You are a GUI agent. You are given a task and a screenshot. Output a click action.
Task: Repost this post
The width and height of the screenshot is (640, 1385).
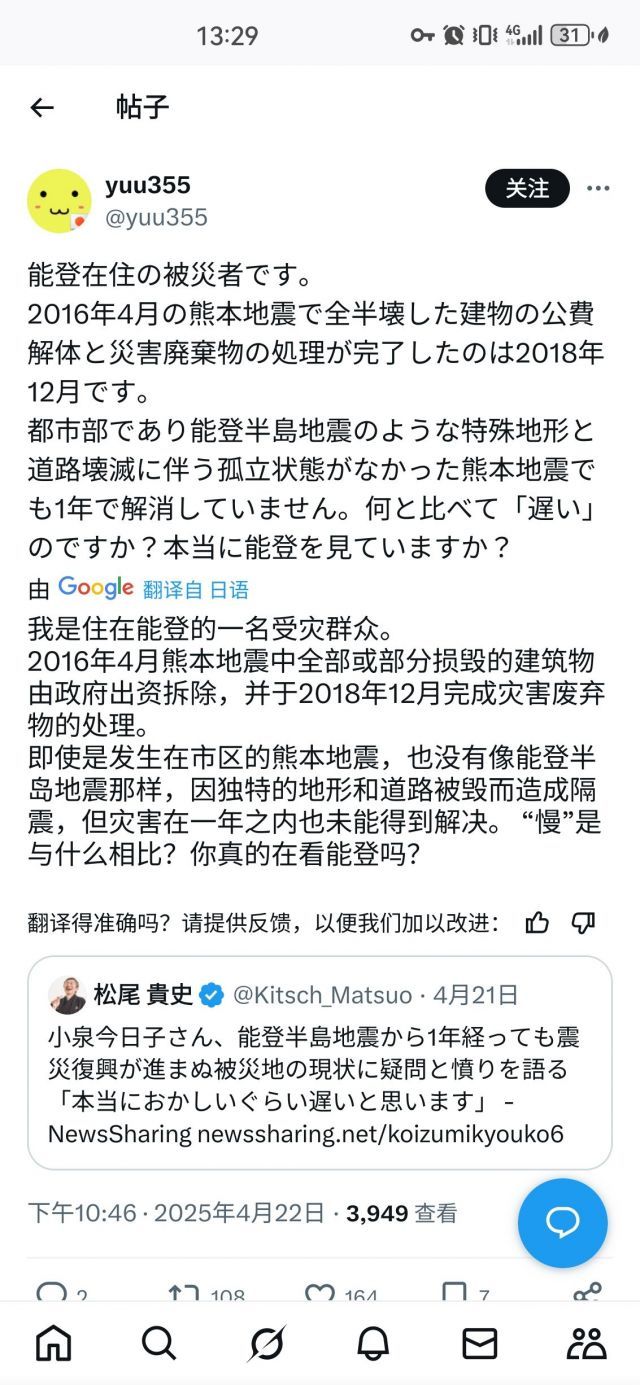[x=183, y=1293]
